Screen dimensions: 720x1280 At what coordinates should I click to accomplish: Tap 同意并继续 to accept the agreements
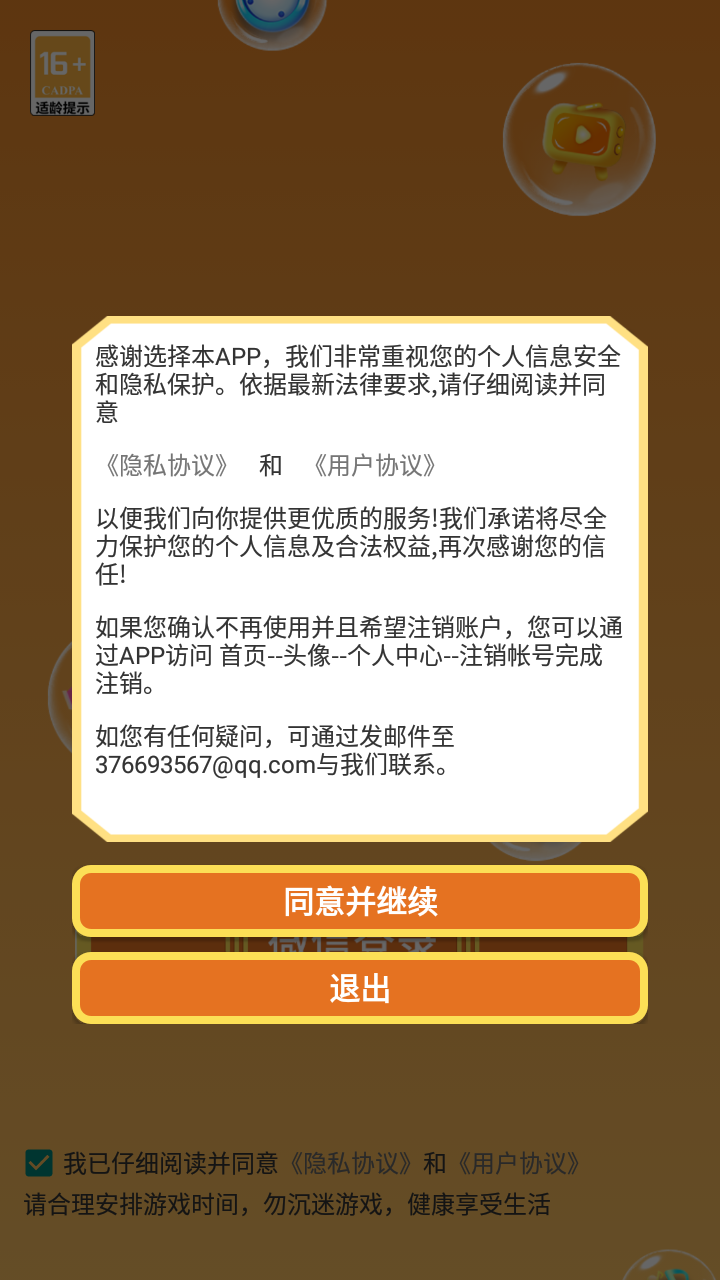360,902
